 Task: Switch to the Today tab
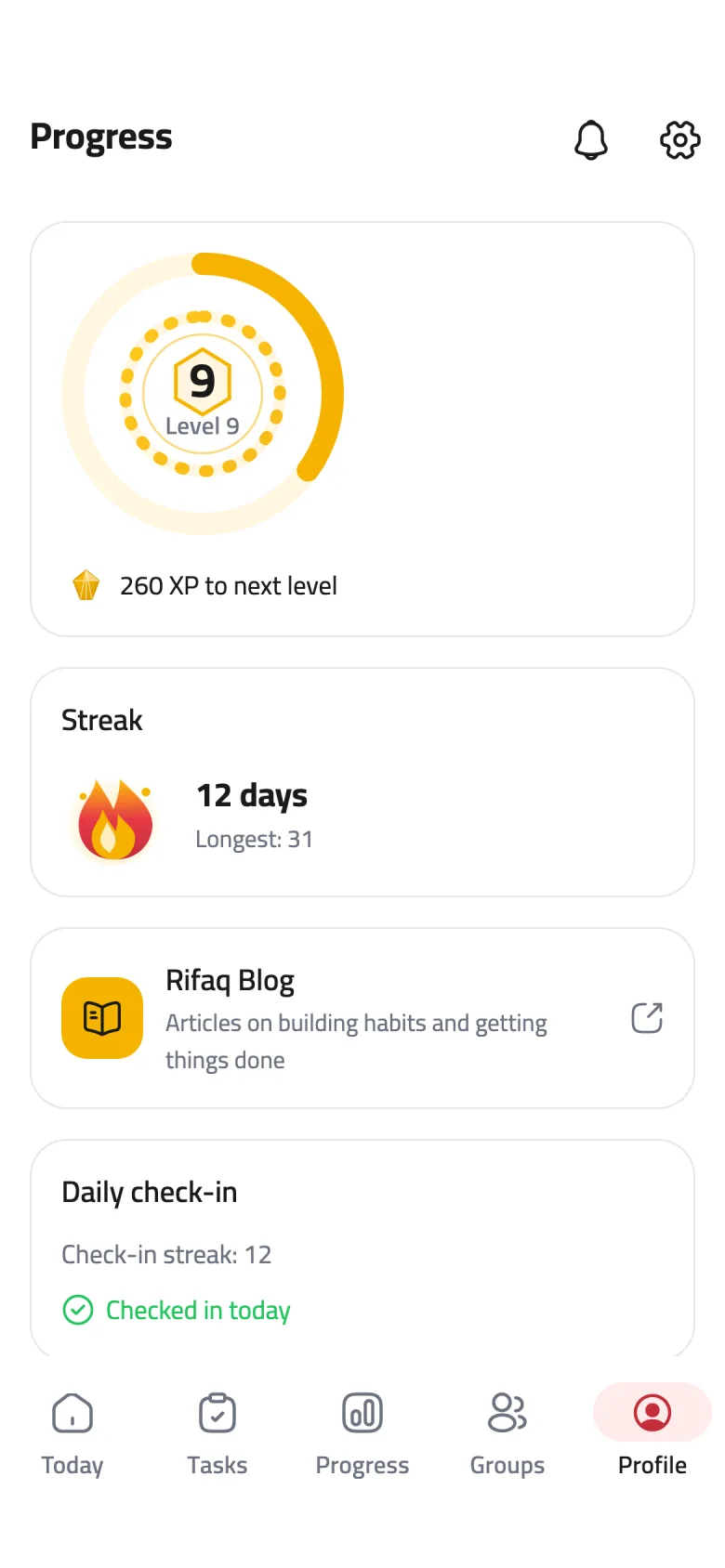click(x=72, y=1434)
